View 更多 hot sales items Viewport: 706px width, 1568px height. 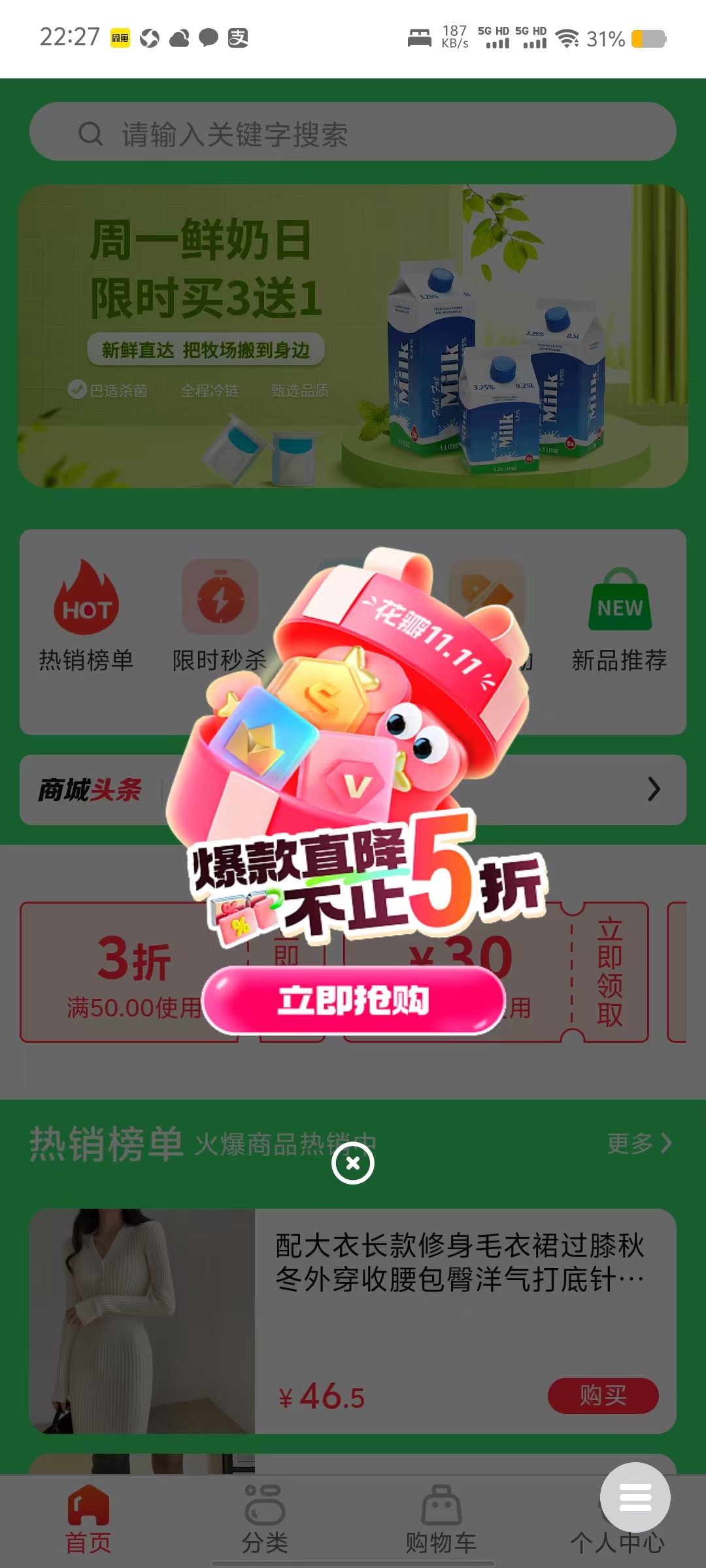pos(639,1143)
